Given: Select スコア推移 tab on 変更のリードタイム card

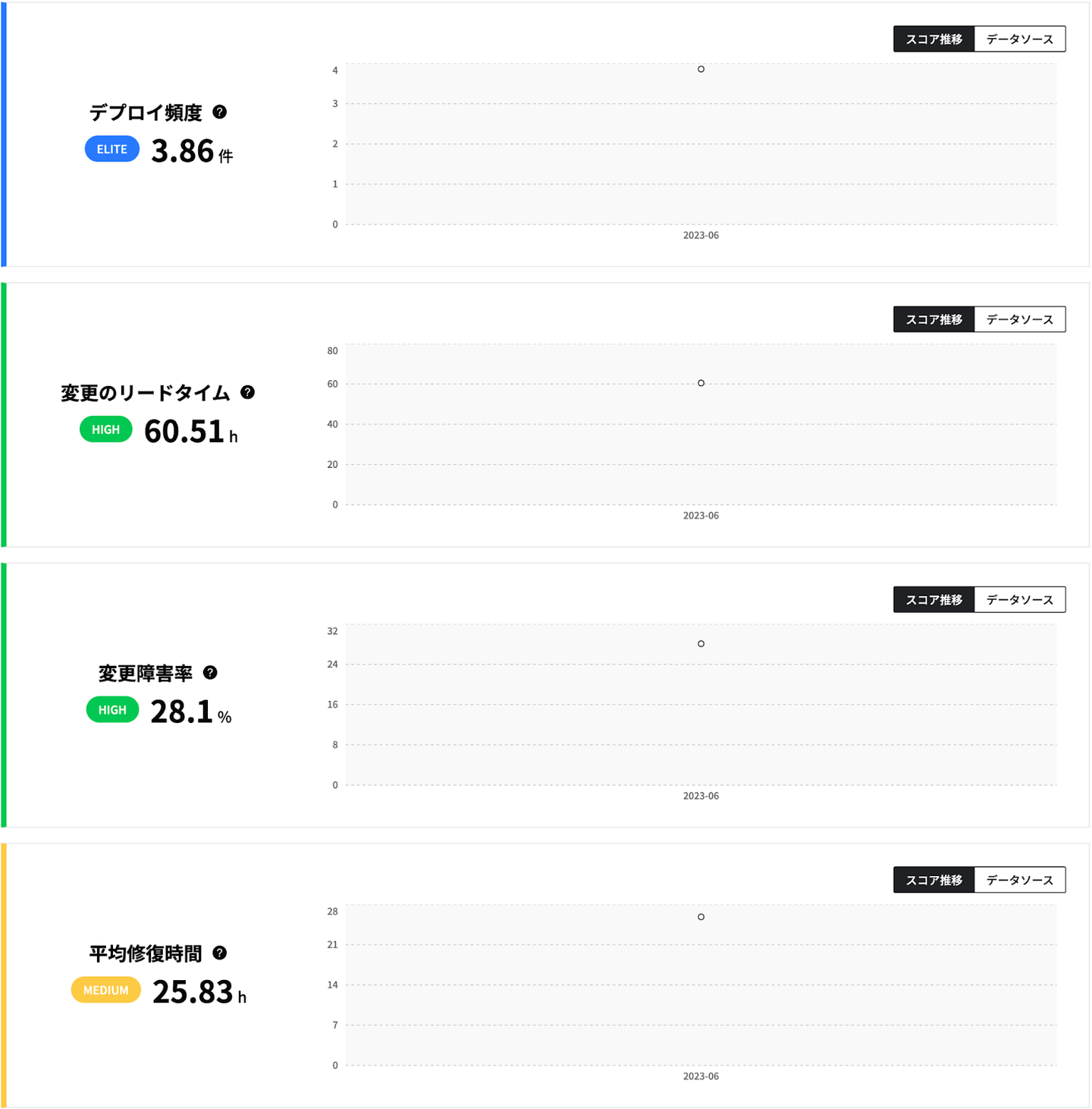Looking at the screenshot, I should pos(934,319).
